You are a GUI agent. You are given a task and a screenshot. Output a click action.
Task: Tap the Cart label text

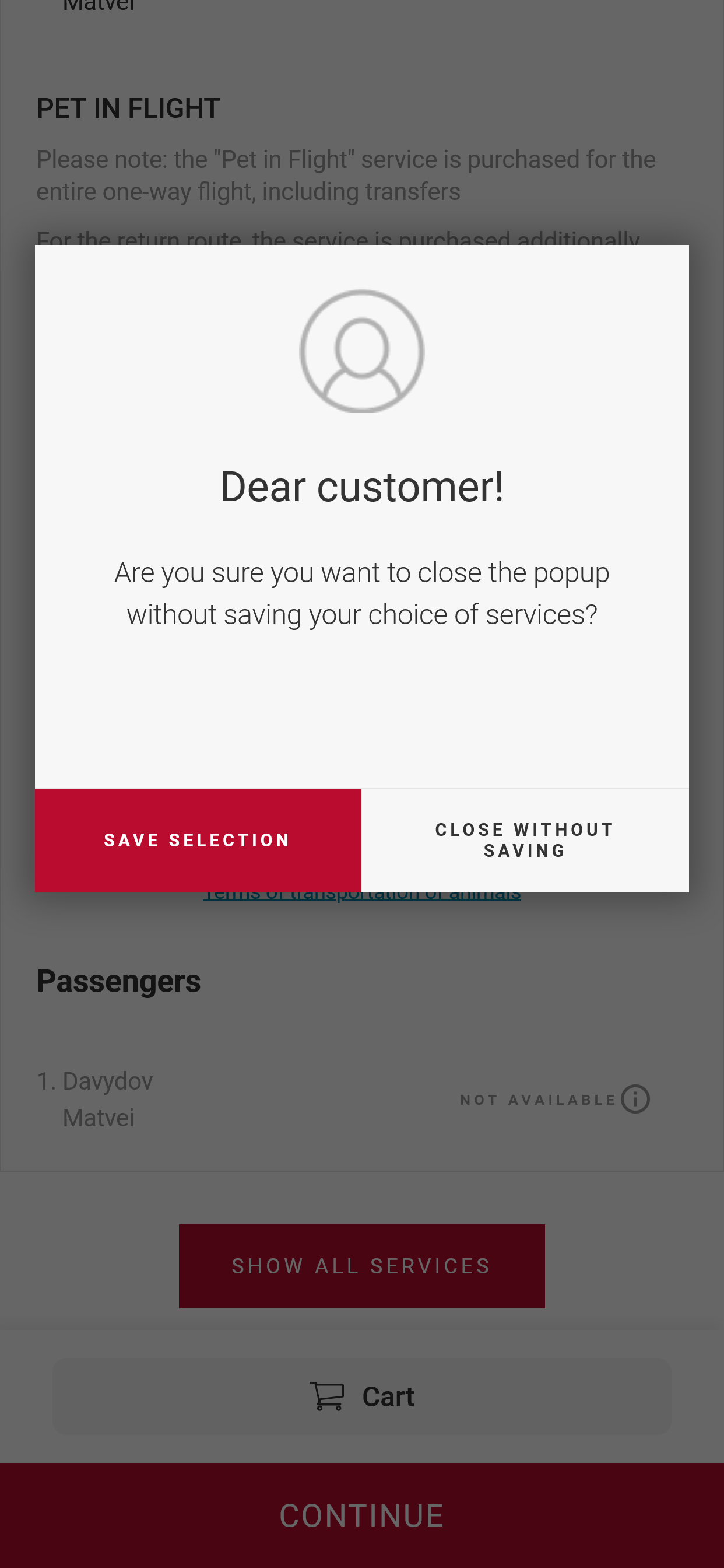(388, 1396)
